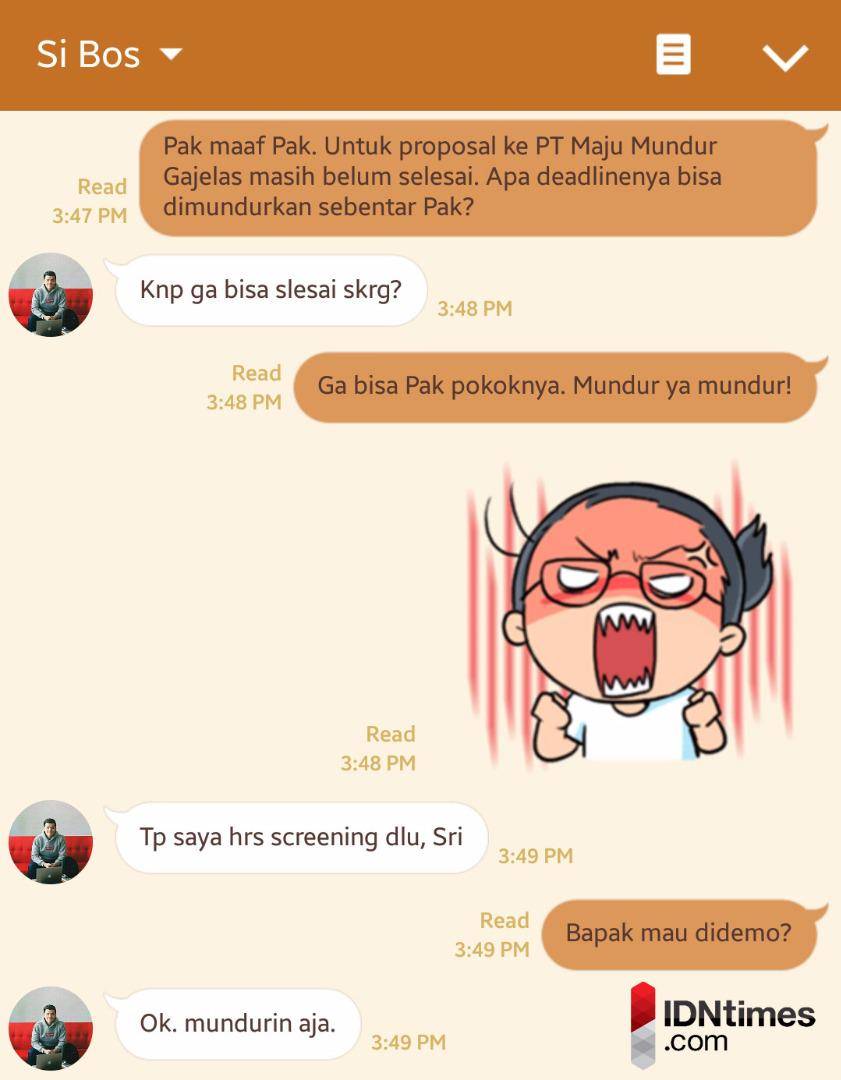Tap the angry shouting sticker message
The width and height of the screenshot is (841, 1080).
click(x=630, y=615)
